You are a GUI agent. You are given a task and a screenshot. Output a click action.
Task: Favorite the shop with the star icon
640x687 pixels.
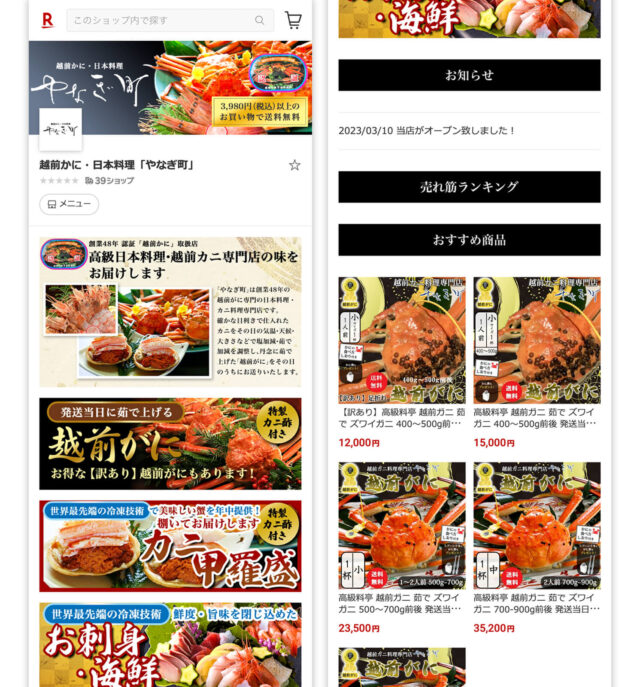pyautogui.click(x=294, y=165)
